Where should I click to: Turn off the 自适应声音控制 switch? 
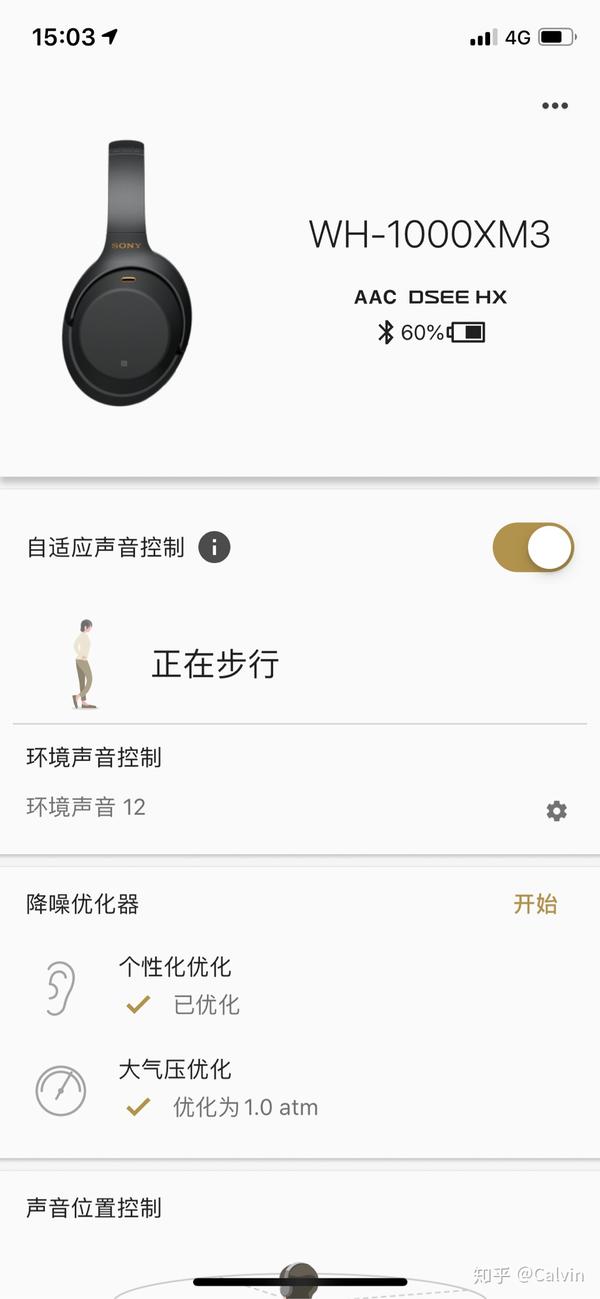[533, 547]
